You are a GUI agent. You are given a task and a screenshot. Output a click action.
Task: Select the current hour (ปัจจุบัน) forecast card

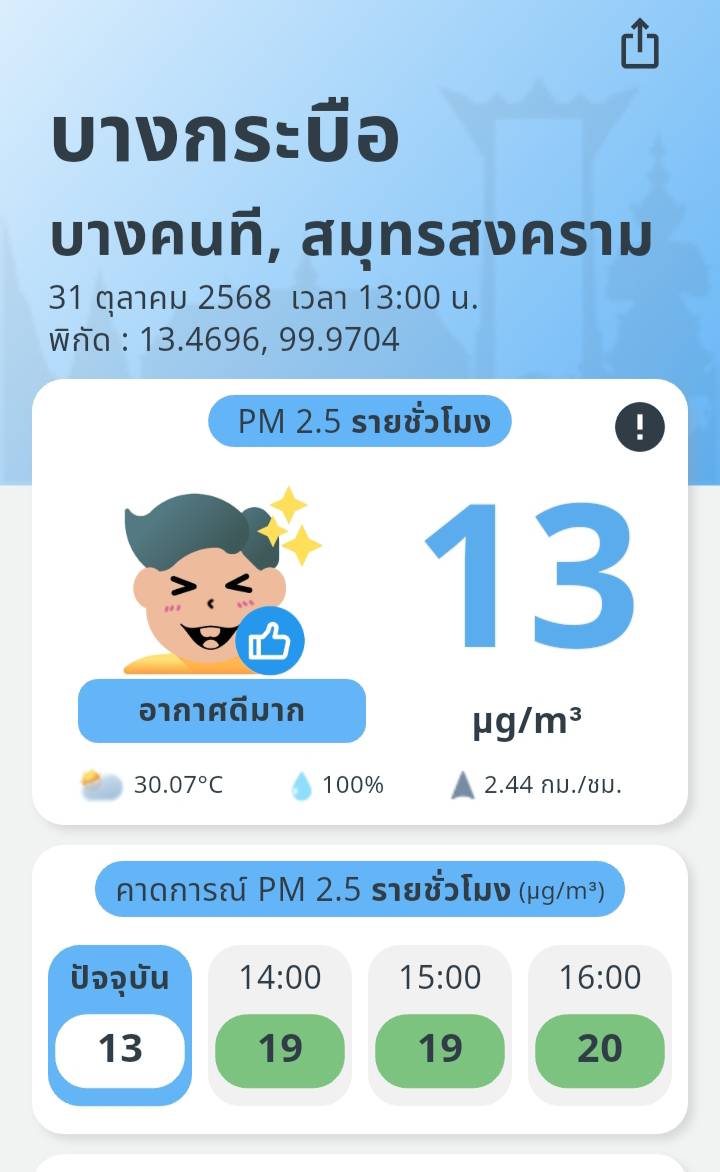[120, 1024]
